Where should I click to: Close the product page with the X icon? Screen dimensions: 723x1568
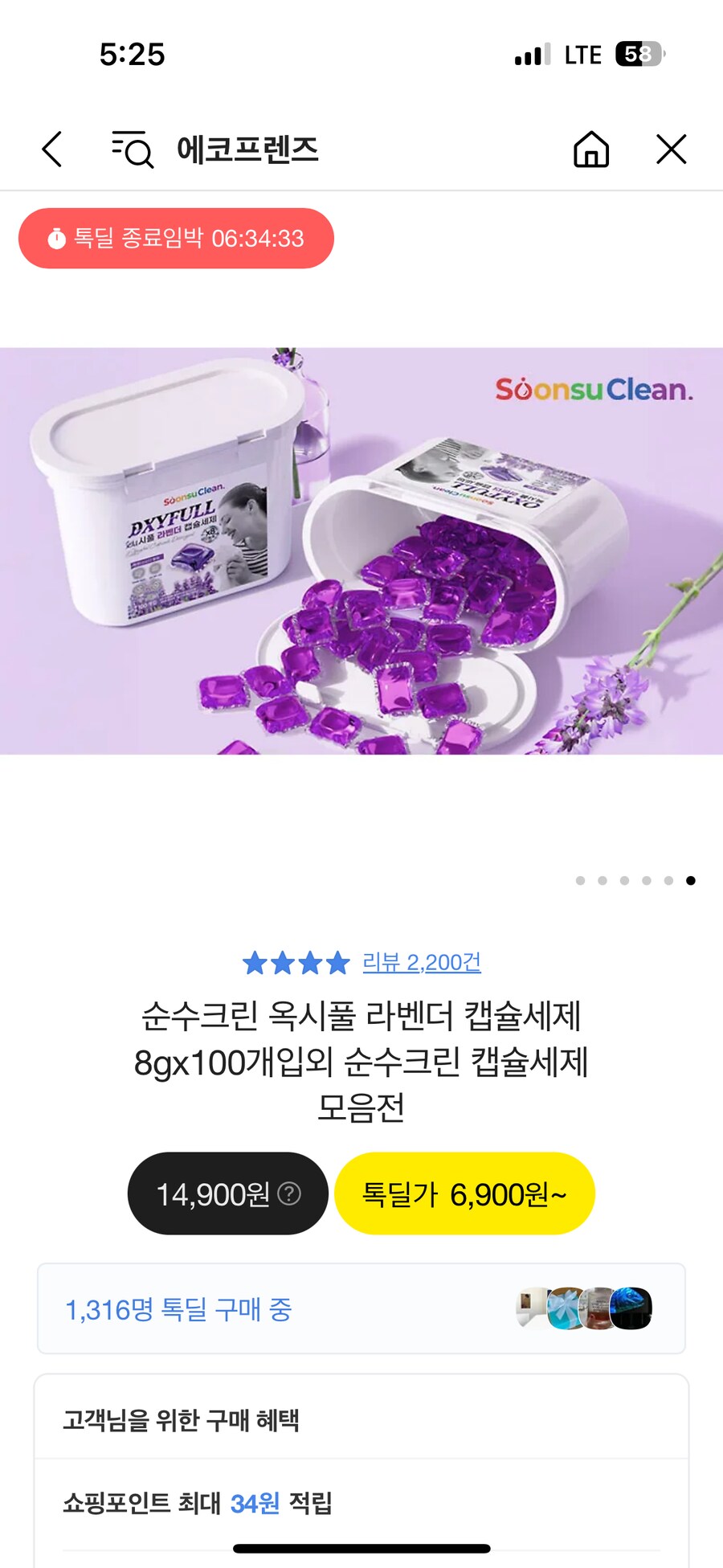(670, 149)
